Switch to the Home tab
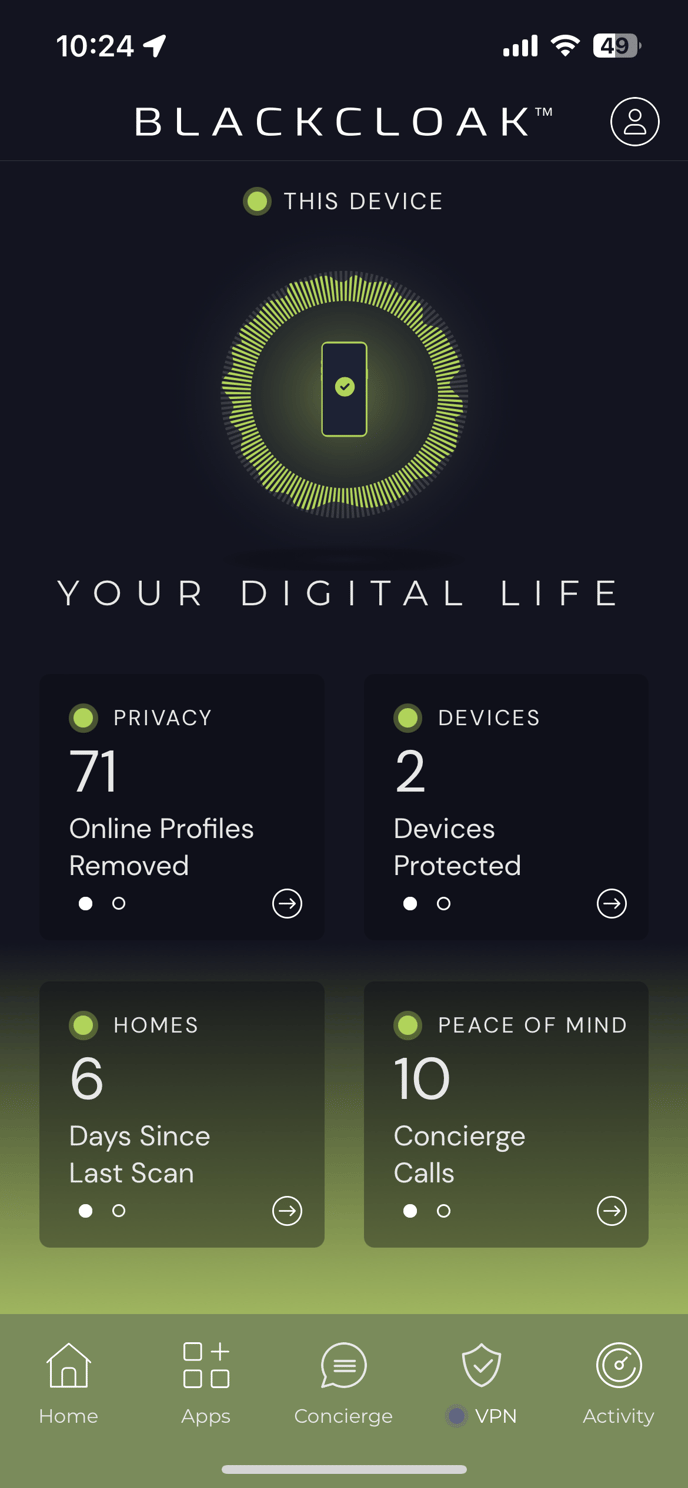 (68, 1383)
